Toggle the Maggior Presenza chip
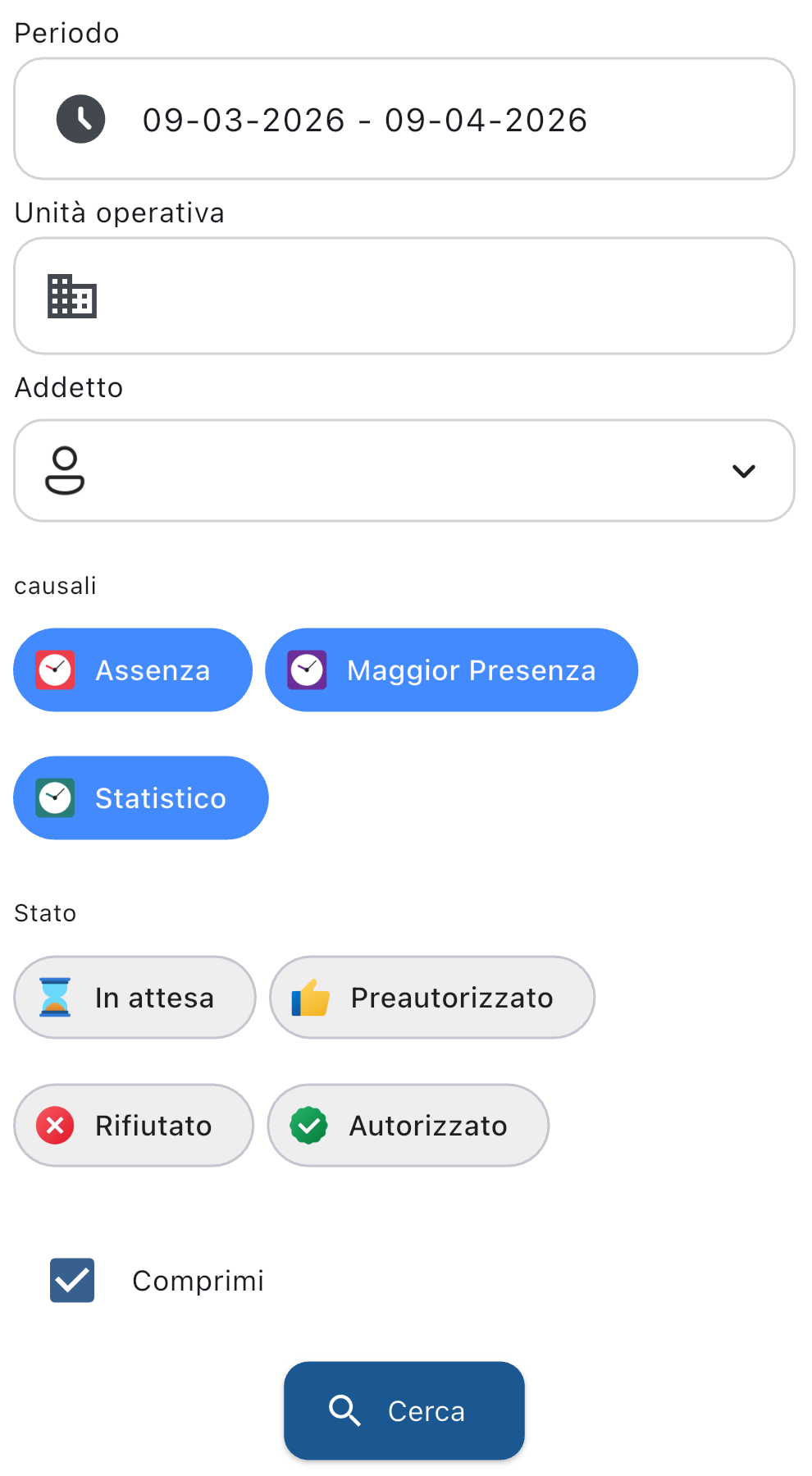 [451, 670]
